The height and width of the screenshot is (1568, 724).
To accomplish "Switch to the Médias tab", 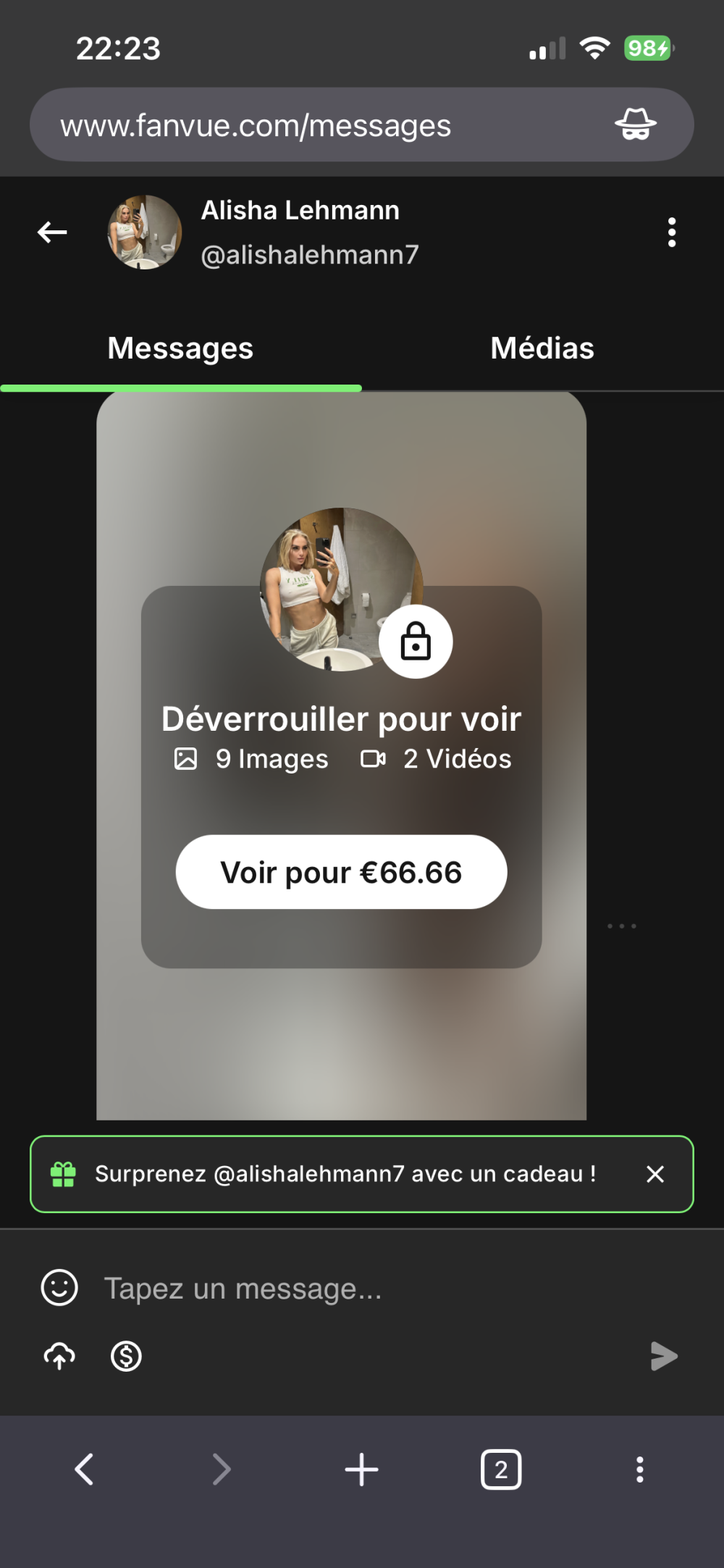I will tap(542, 348).
